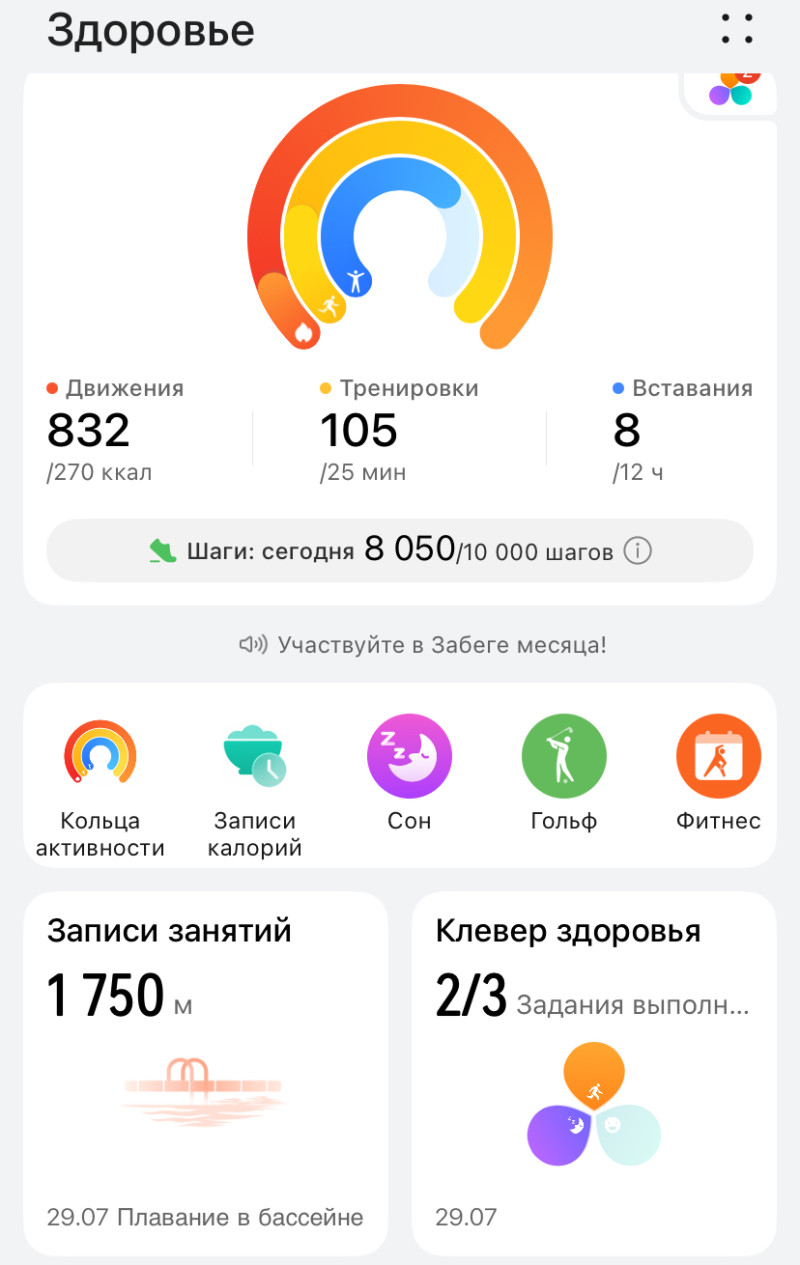
Task: Open Кольца активности shortcut
Action: coord(100,775)
